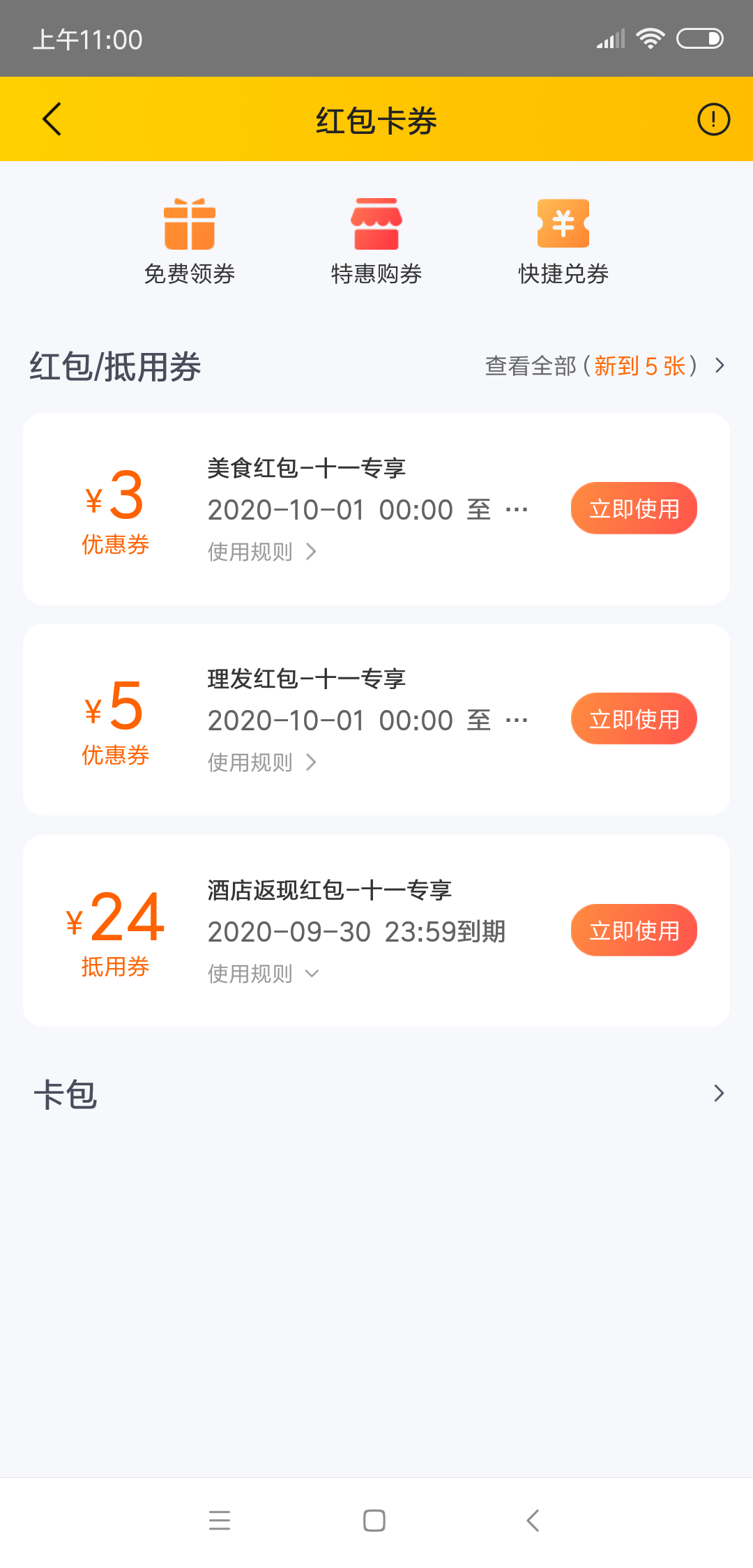Go back from 红包卡券 page
753x1568 pixels.
point(52,119)
